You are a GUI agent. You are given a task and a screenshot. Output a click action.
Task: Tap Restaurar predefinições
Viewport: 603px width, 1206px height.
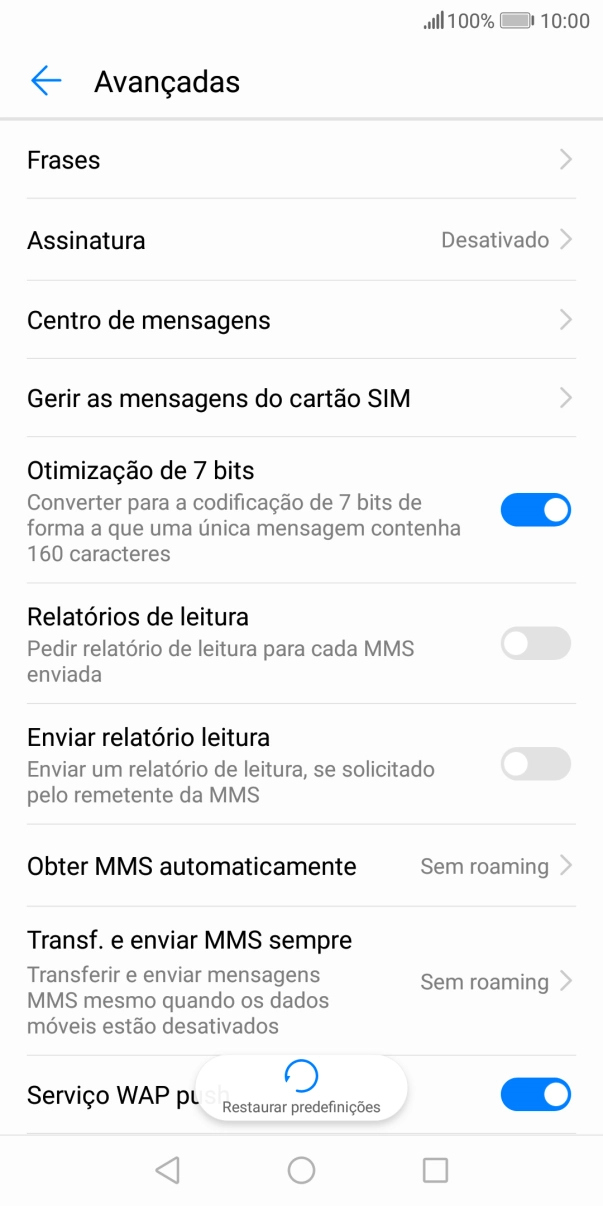(x=301, y=1088)
